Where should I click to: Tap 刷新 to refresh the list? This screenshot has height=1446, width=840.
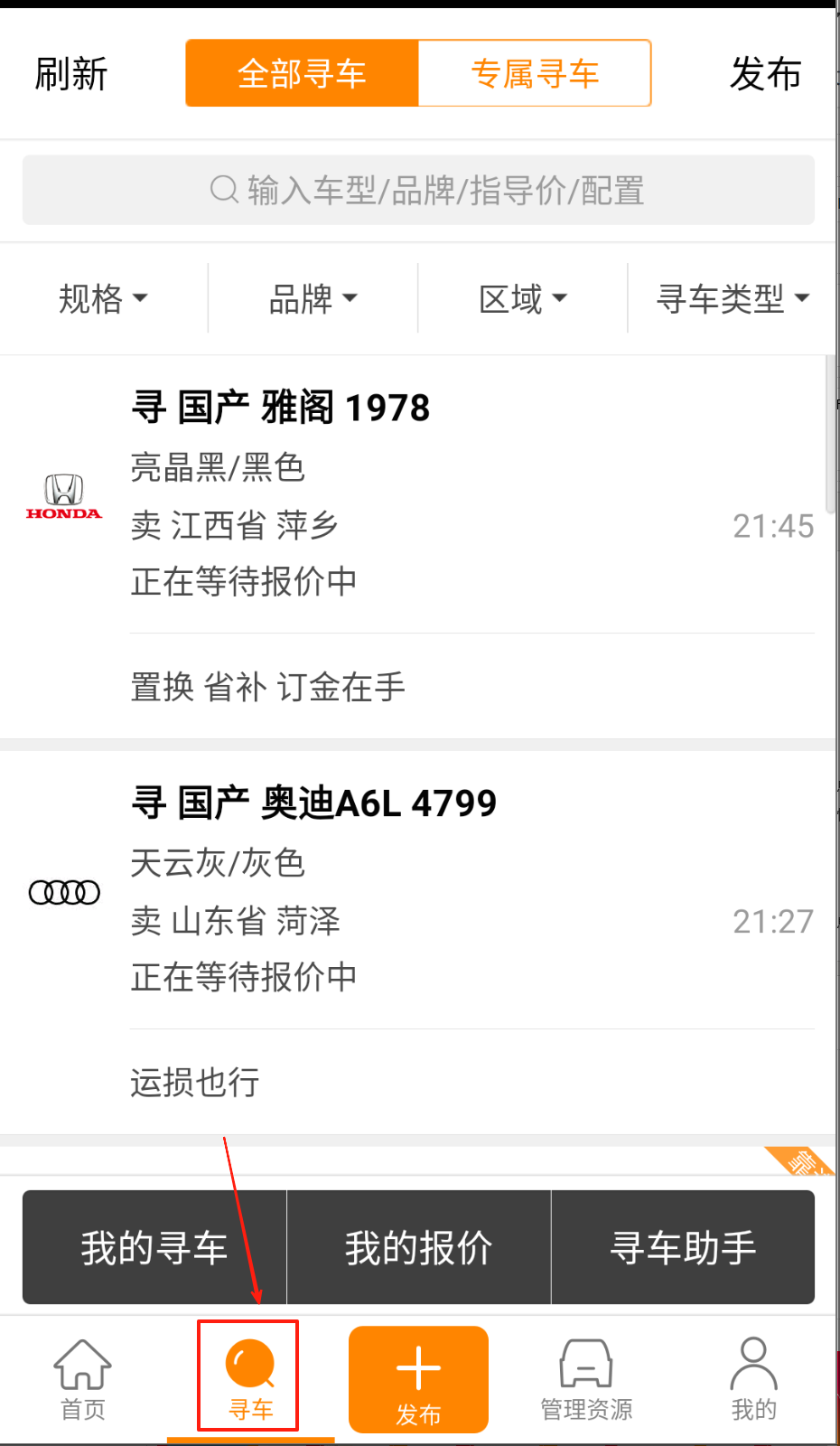tap(70, 73)
